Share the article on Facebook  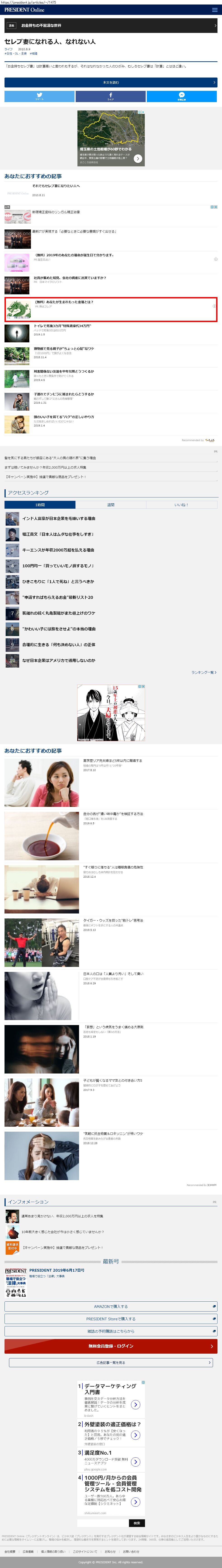pos(110,96)
